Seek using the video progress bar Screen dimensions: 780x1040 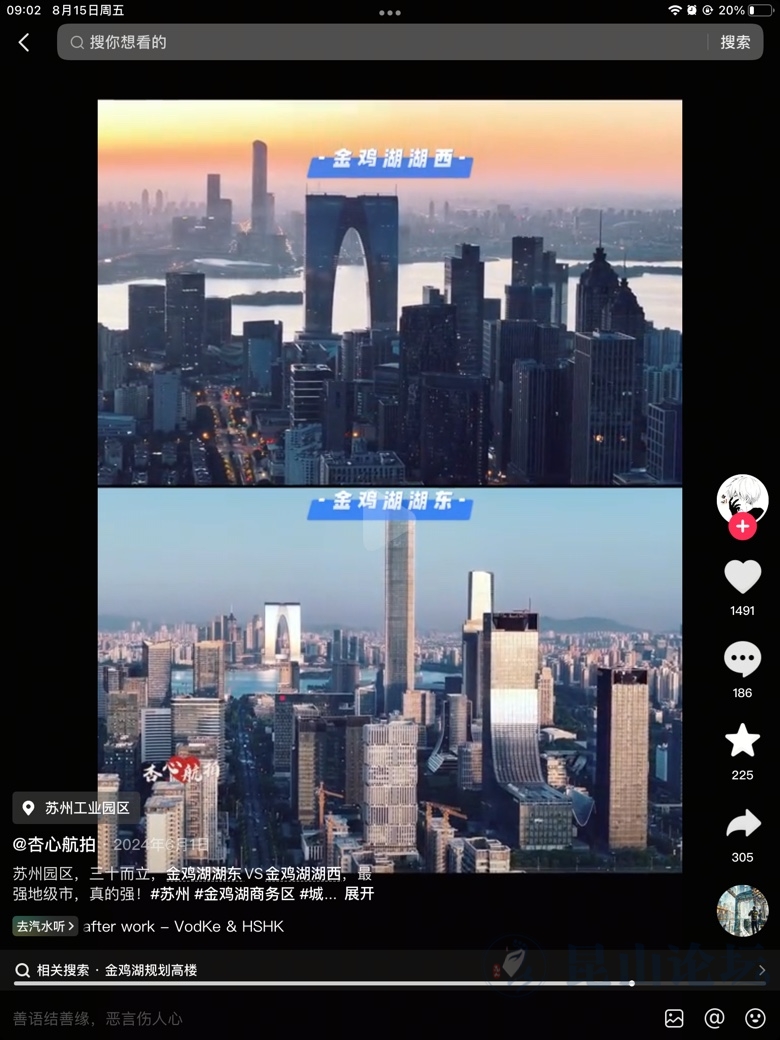pos(631,983)
